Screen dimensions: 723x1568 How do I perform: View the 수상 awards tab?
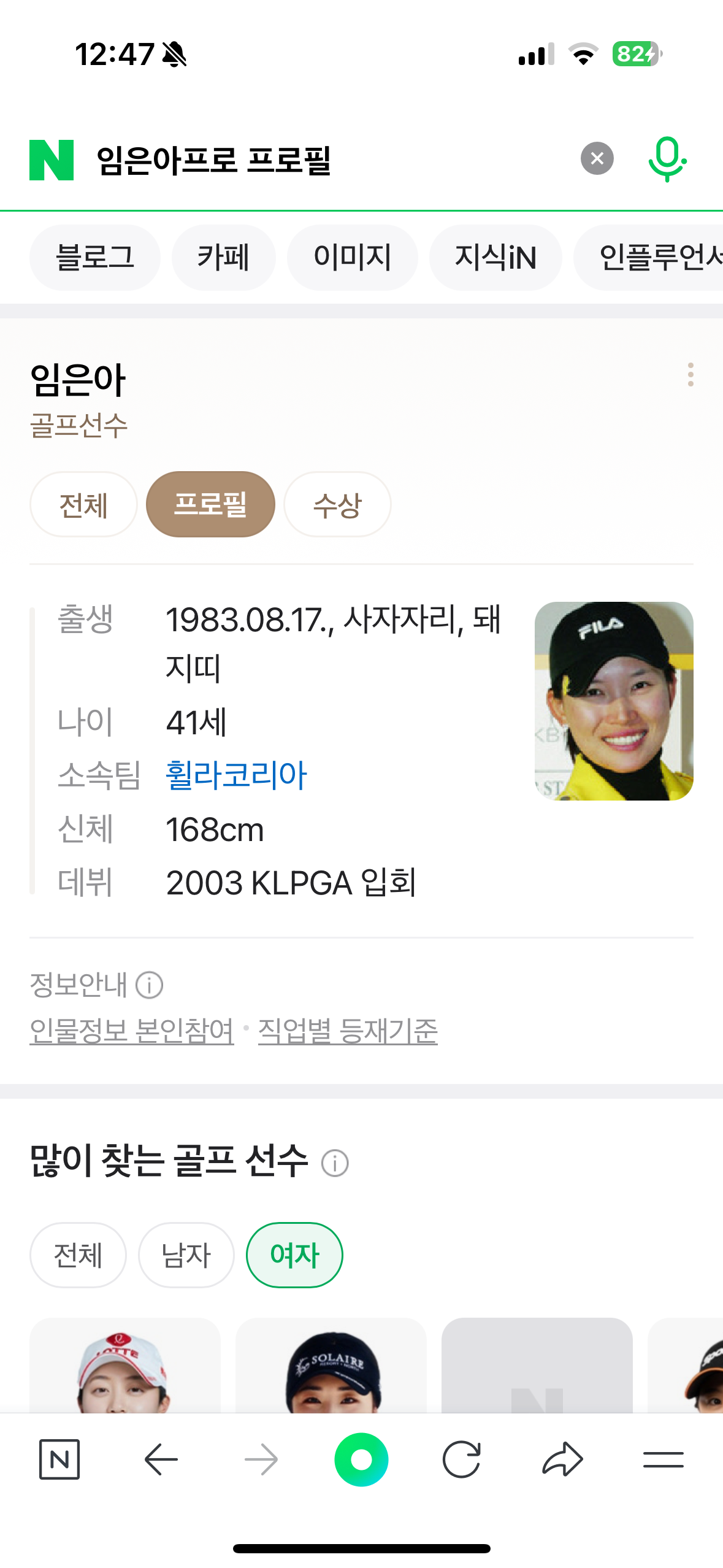[337, 504]
